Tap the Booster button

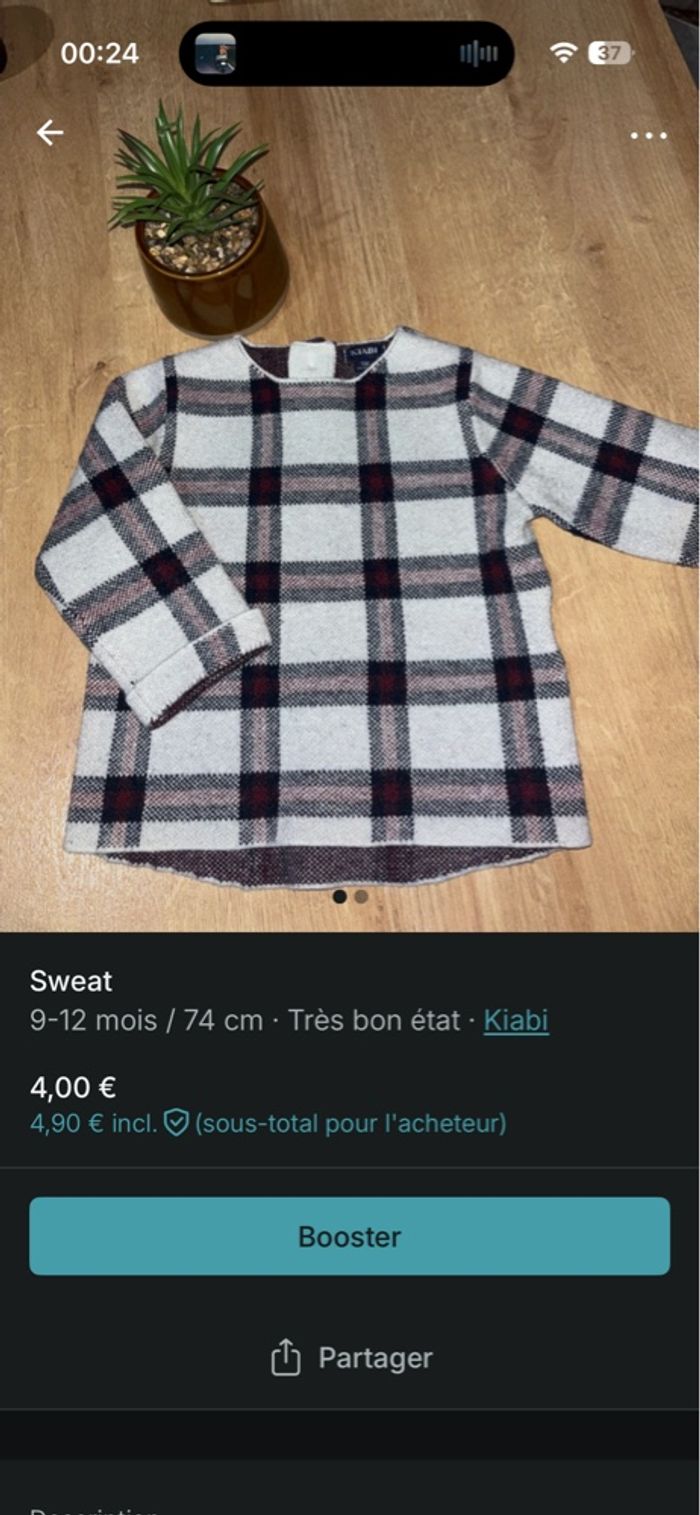(x=350, y=1236)
